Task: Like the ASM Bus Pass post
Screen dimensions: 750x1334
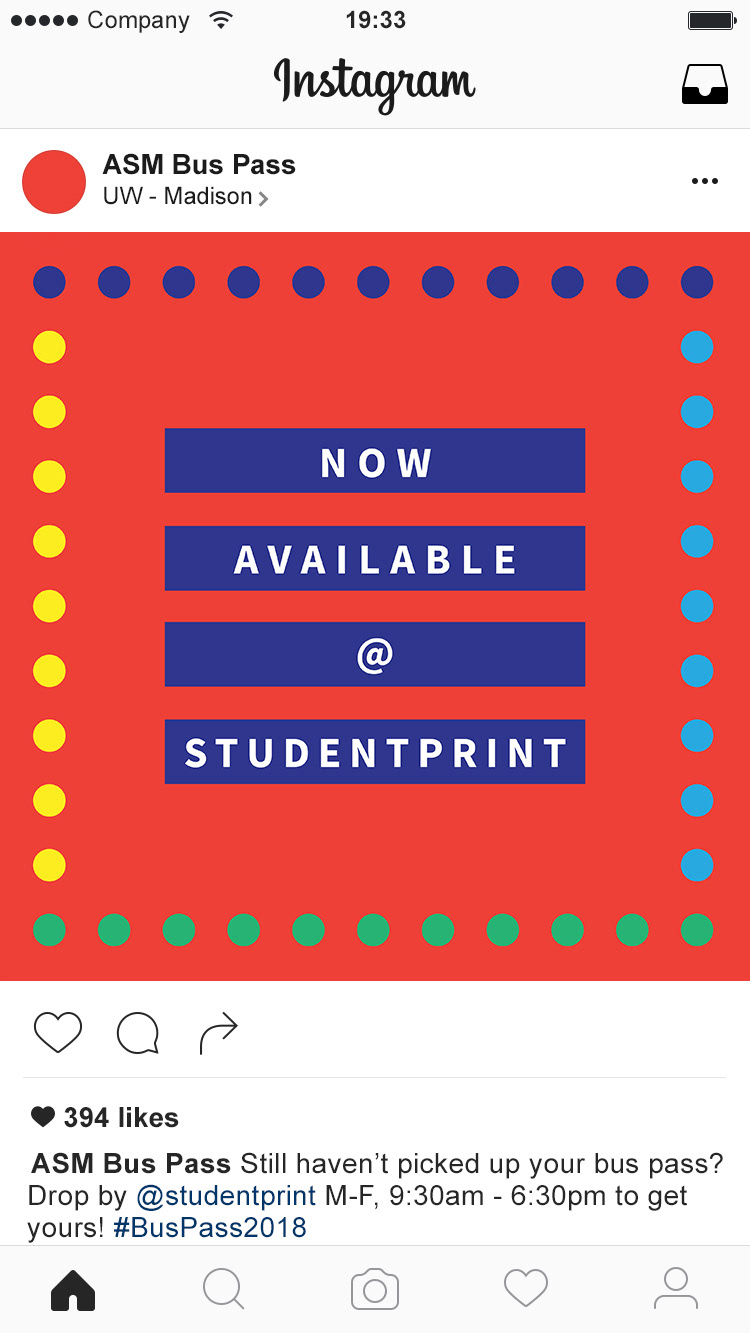Action: point(58,1033)
